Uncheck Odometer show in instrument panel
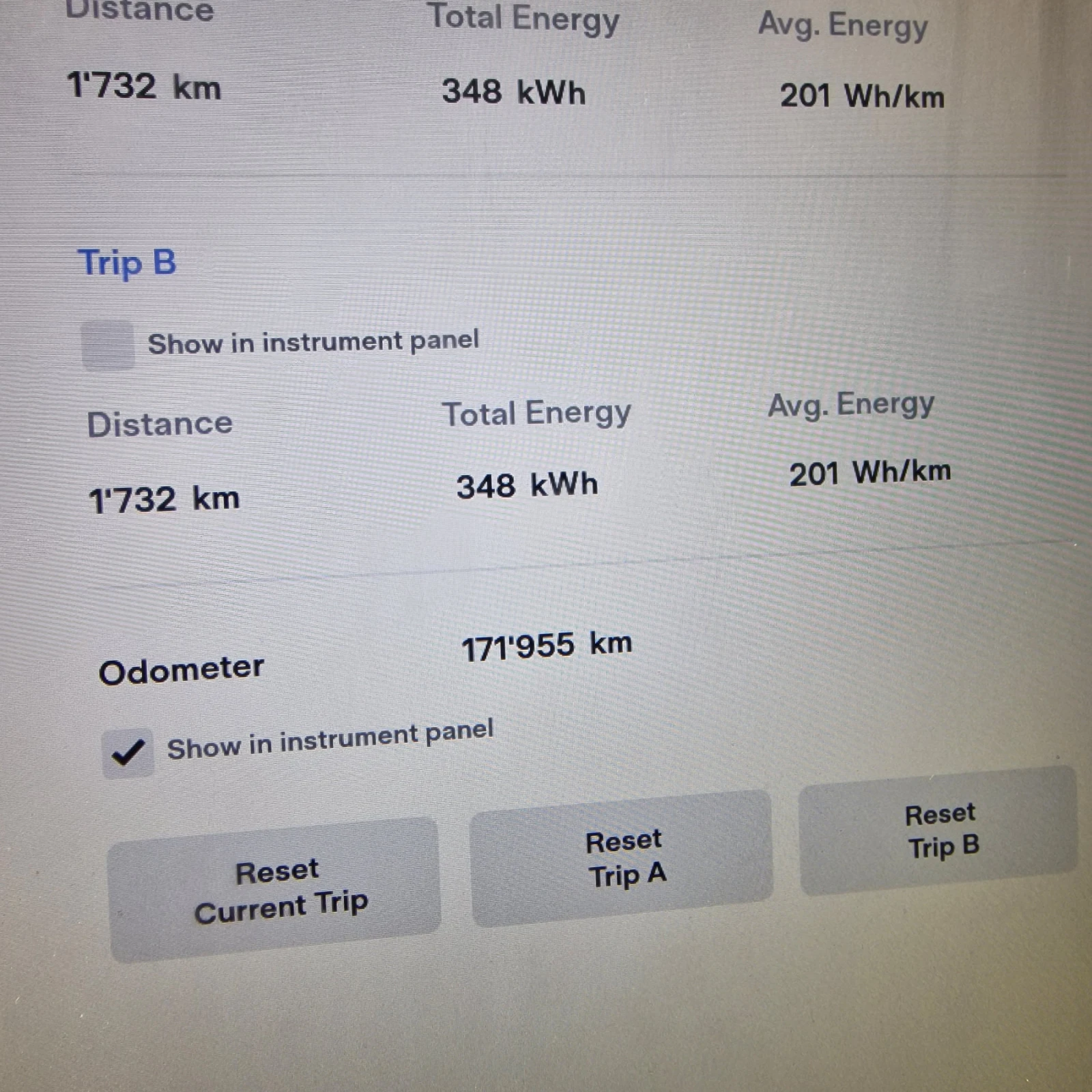Image resolution: width=1092 pixels, height=1092 pixels. [128, 753]
